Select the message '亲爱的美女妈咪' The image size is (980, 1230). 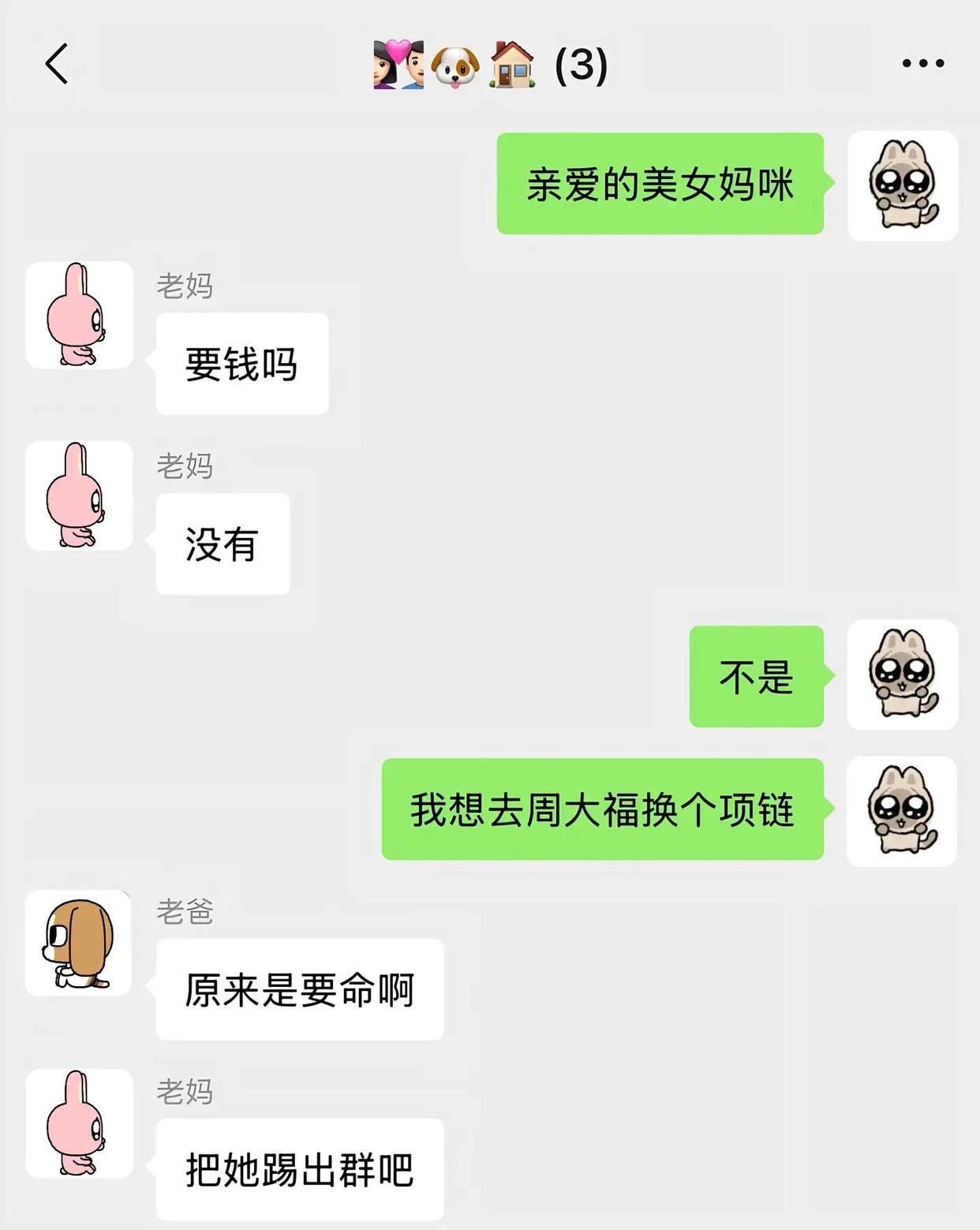(x=661, y=183)
